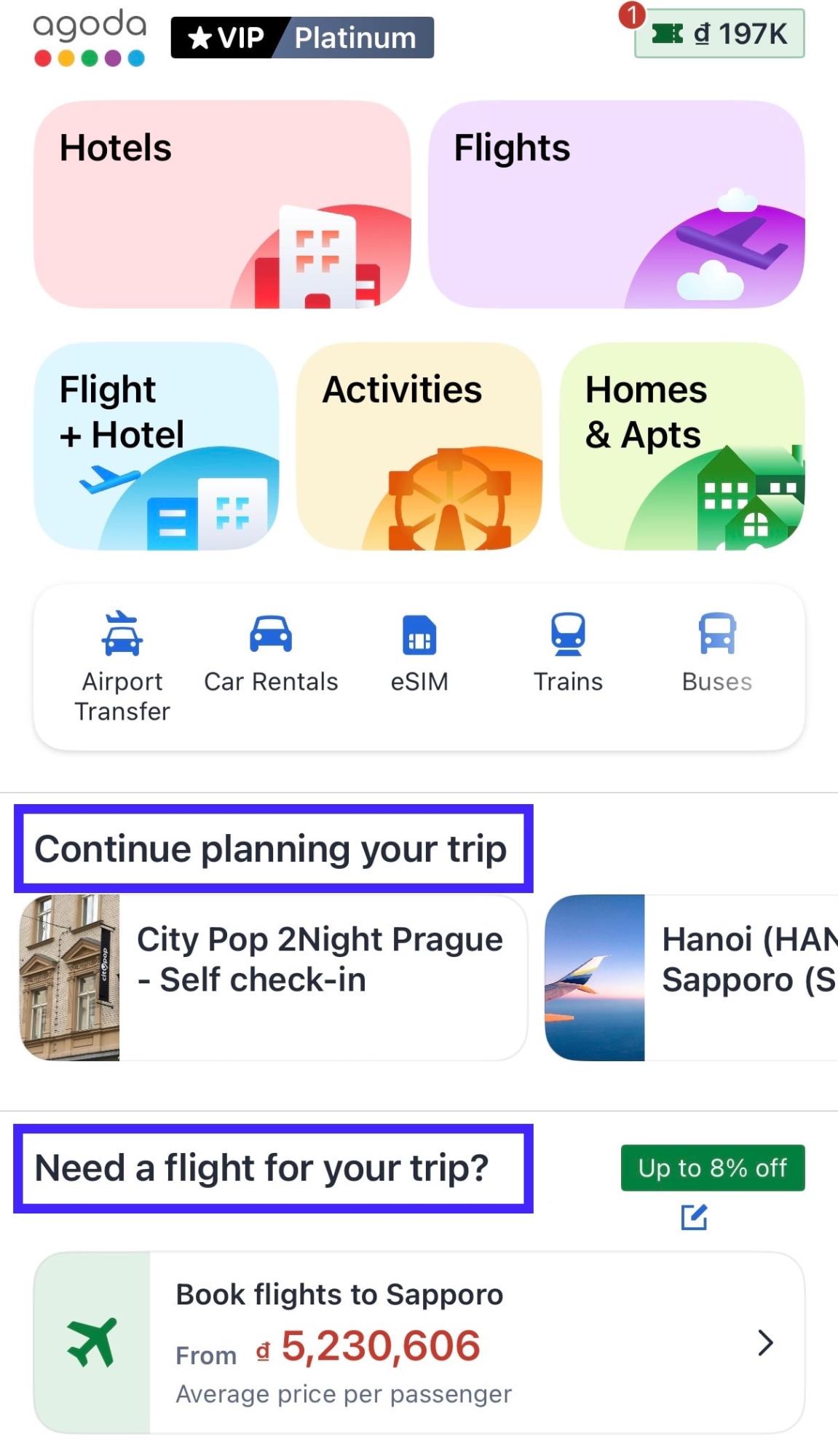Open the 197K coupon wallet

tap(719, 34)
